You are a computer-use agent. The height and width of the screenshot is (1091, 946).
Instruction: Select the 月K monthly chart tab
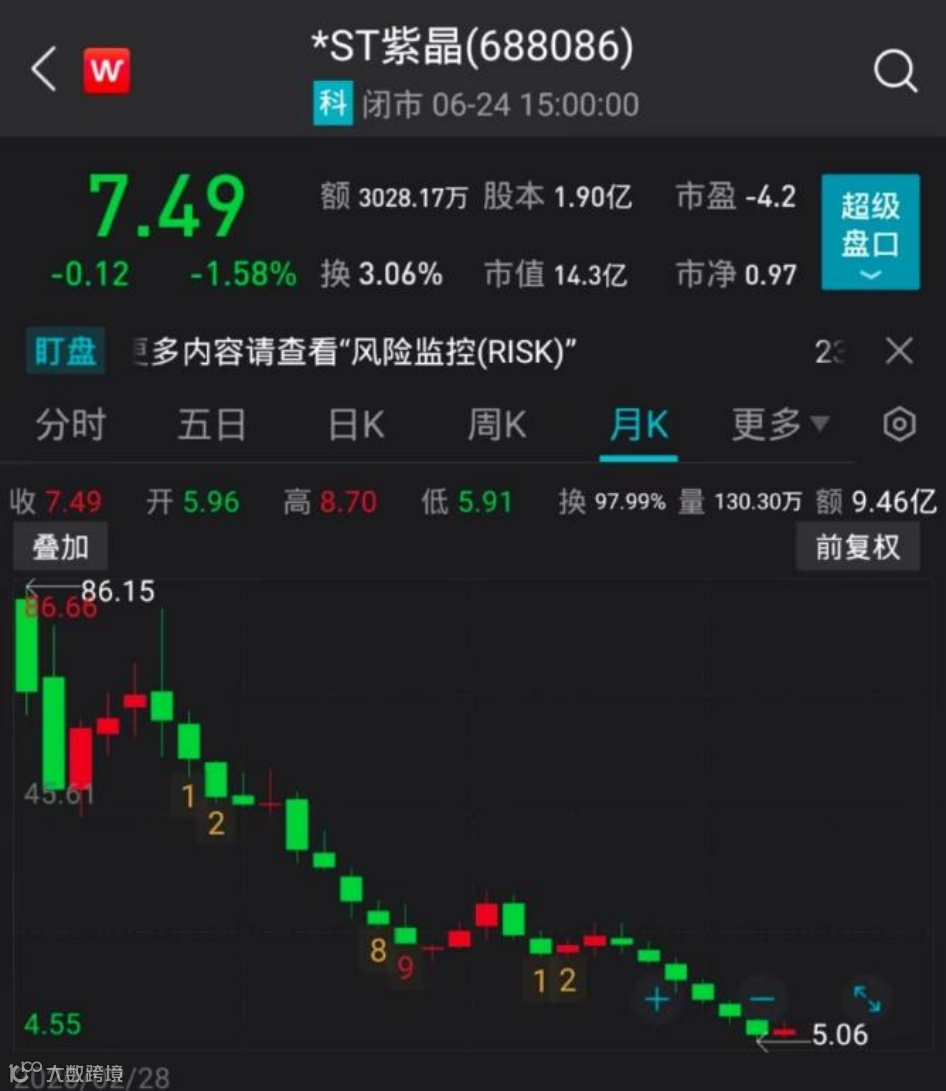pyautogui.click(x=639, y=425)
